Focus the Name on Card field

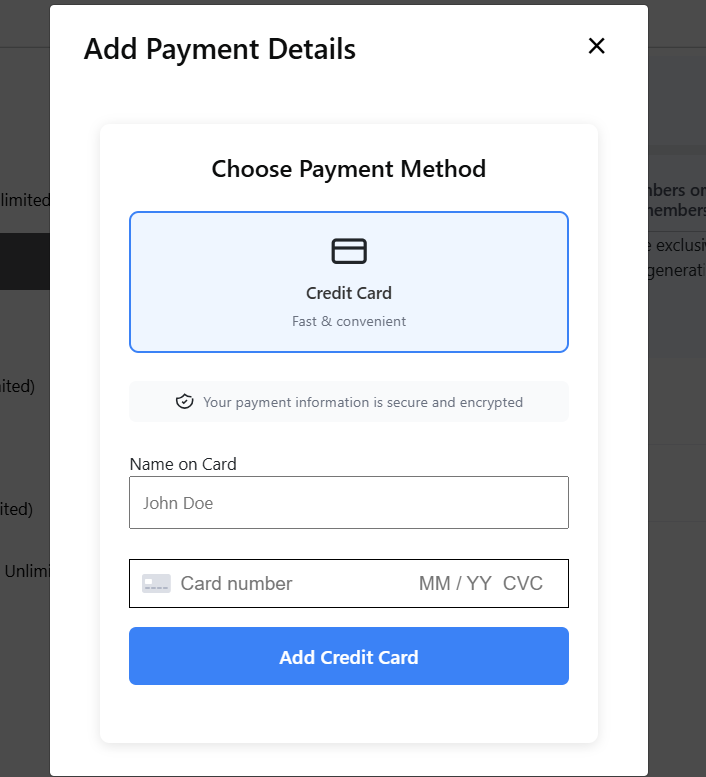point(349,503)
